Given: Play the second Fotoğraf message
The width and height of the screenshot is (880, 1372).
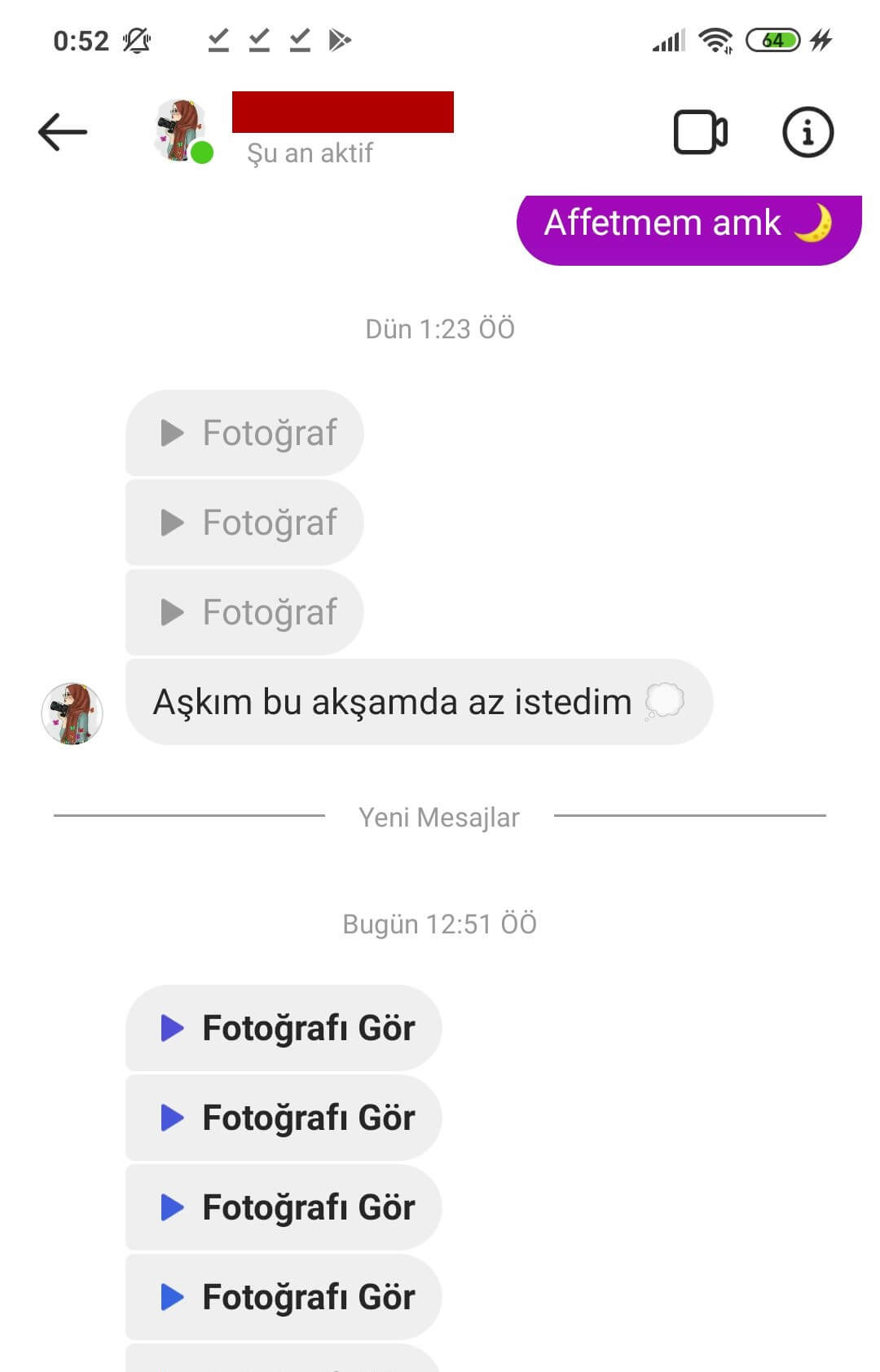Looking at the screenshot, I should [244, 523].
